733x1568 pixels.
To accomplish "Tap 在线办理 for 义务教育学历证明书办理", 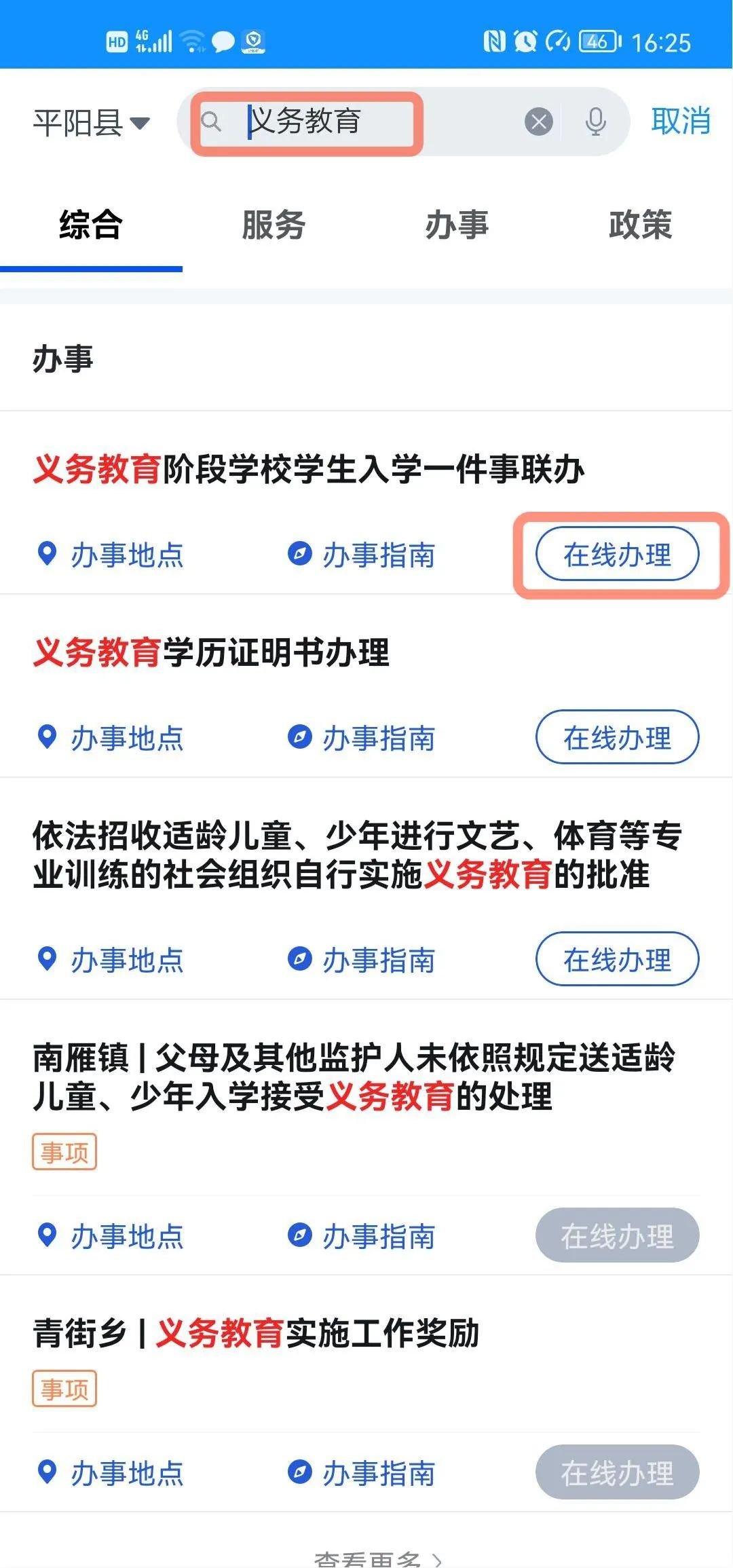I will click(x=617, y=737).
